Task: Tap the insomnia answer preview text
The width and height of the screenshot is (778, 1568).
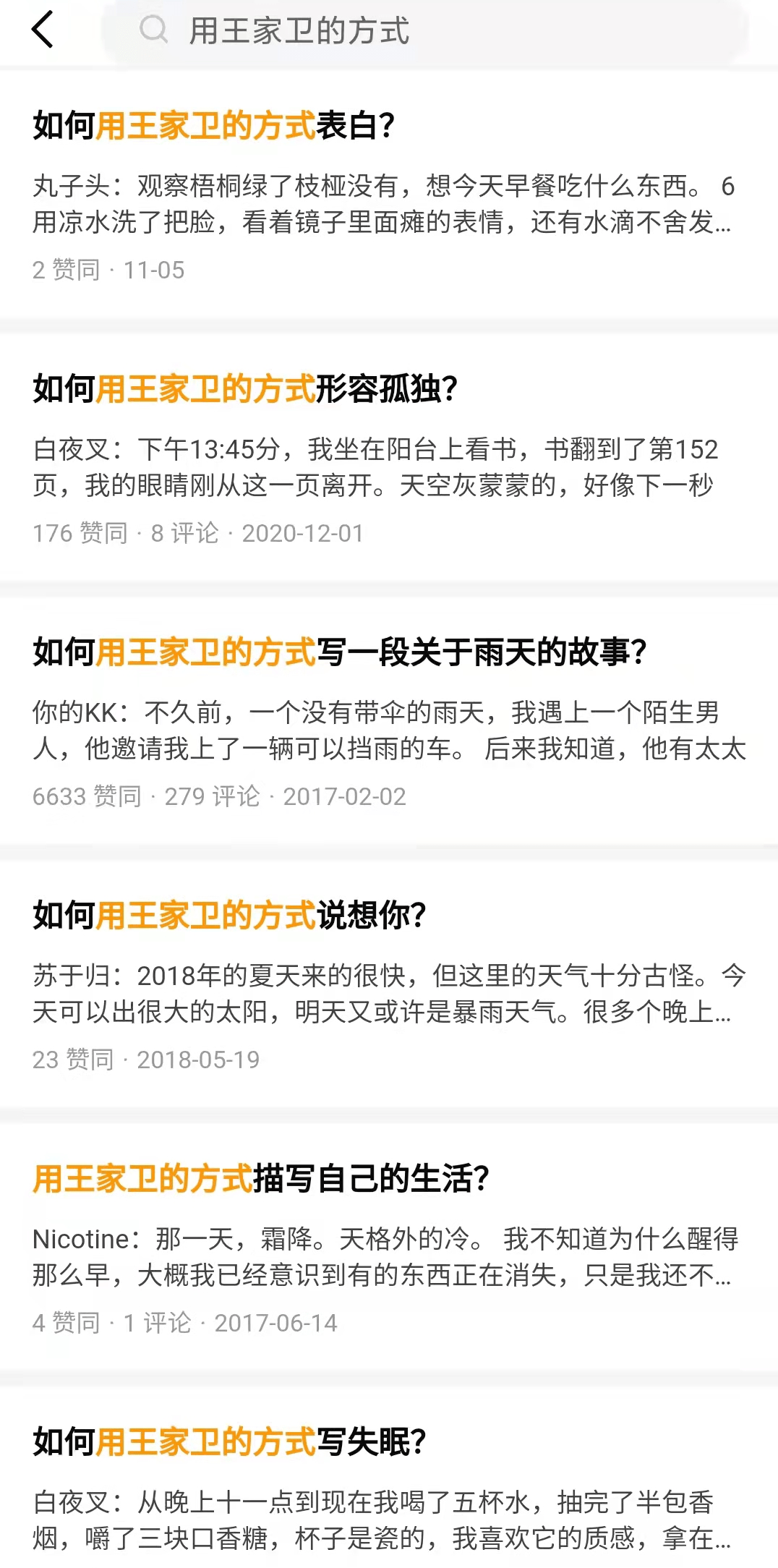Action: 376,1519
